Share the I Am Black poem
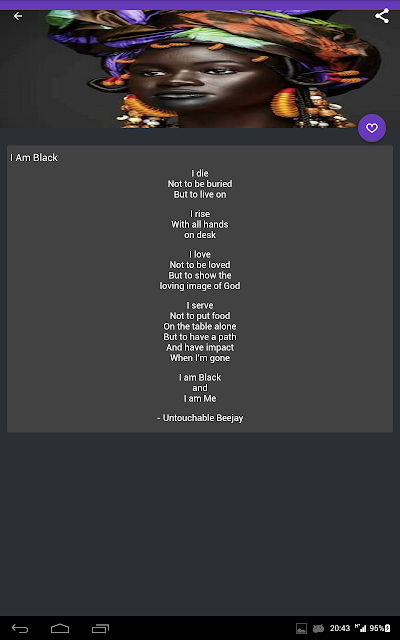Viewport: 400px width, 640px height. (382, 16)
